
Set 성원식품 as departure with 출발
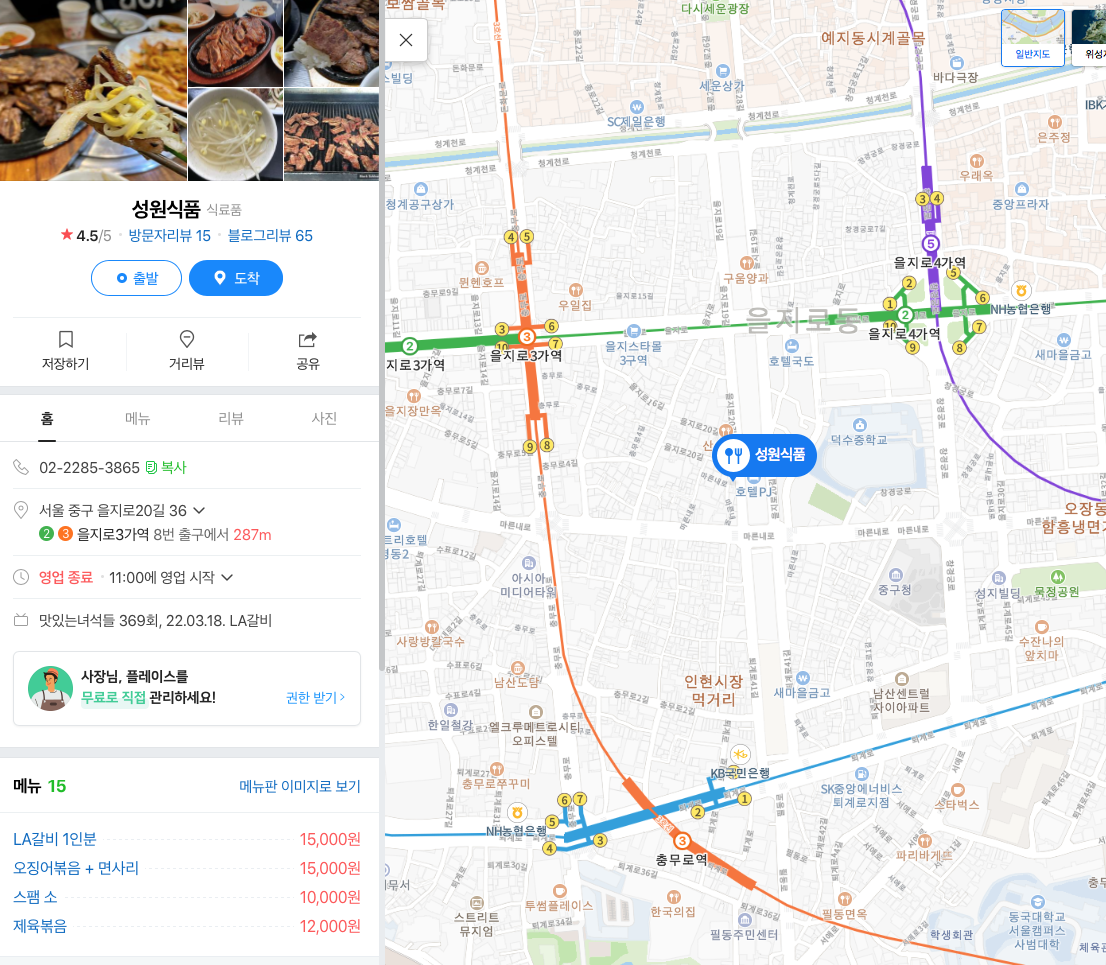point(136,278)
